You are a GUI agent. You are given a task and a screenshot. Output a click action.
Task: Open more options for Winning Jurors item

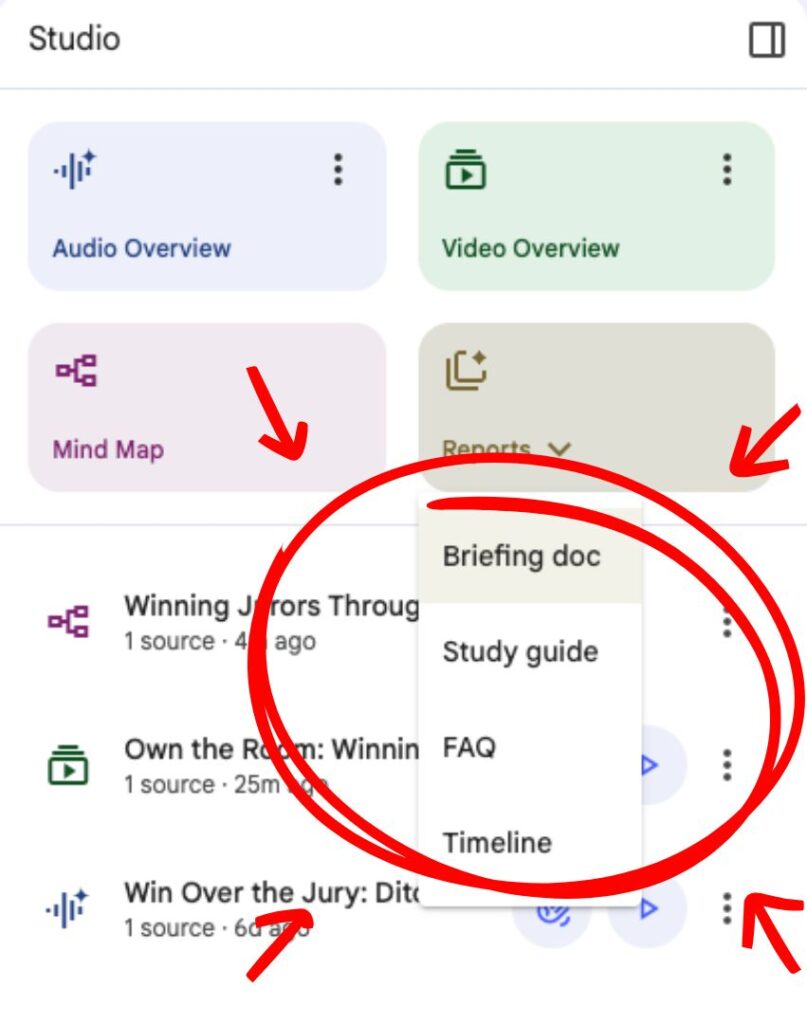[x=727, y=625]
